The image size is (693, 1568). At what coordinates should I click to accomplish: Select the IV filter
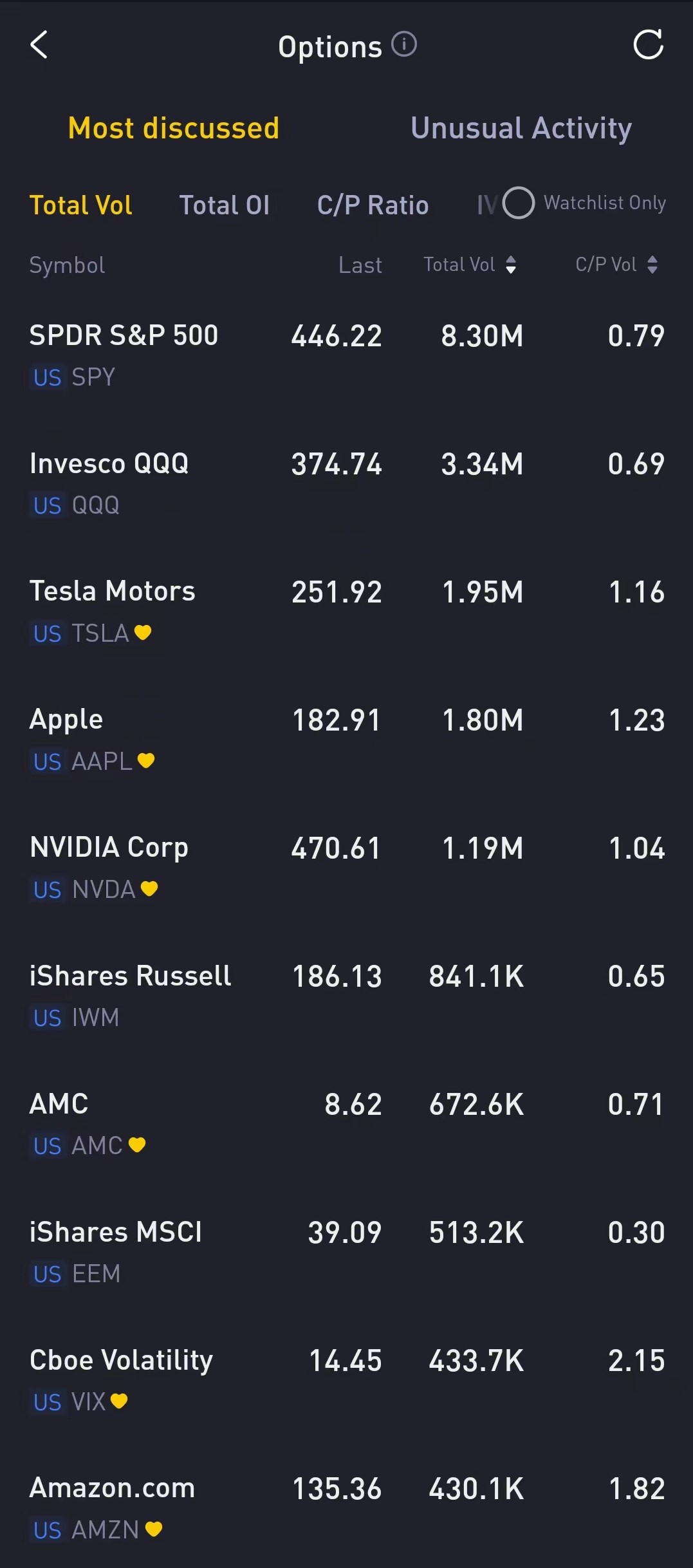click(x=487, y=203)
